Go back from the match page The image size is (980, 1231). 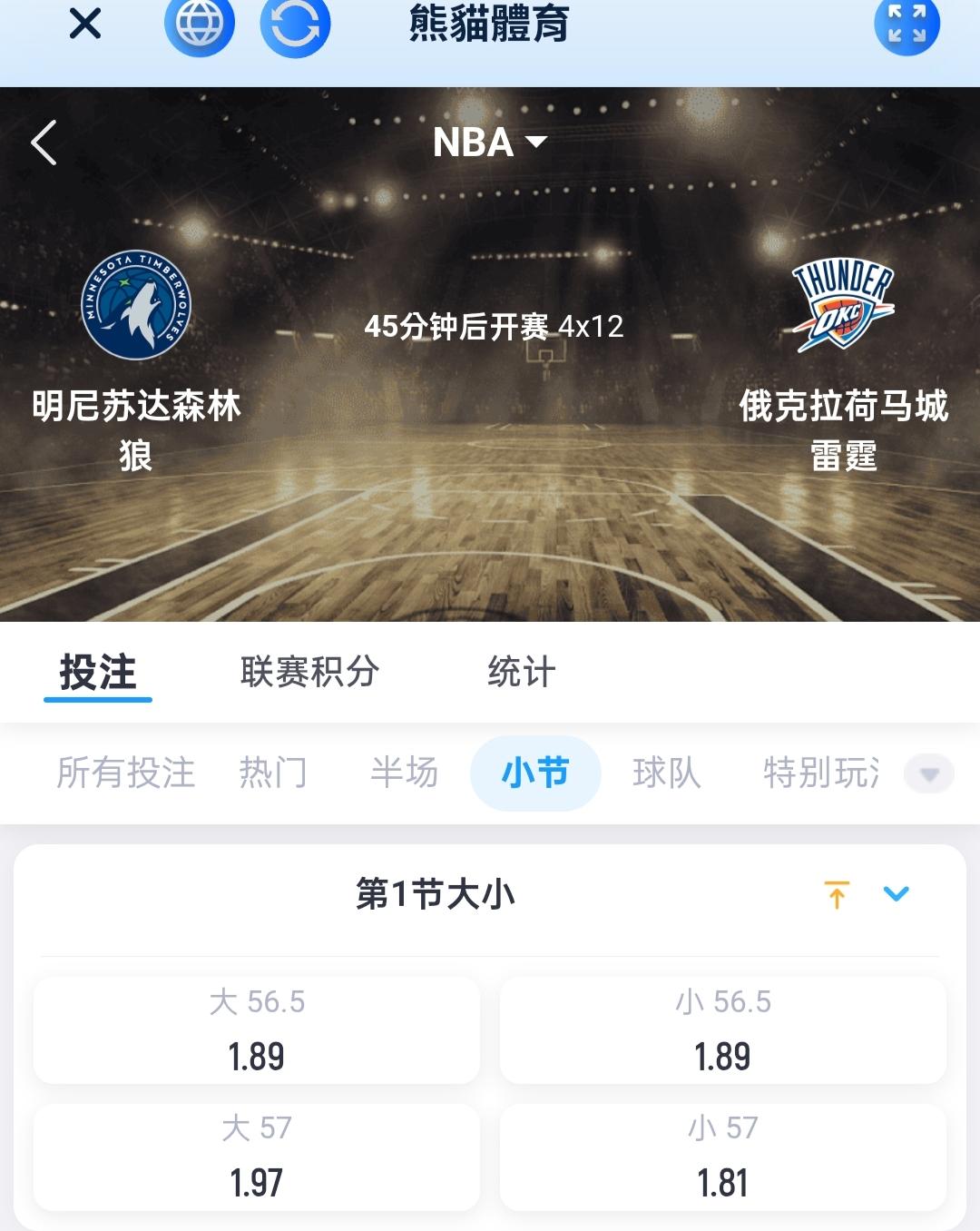point(44,143)
